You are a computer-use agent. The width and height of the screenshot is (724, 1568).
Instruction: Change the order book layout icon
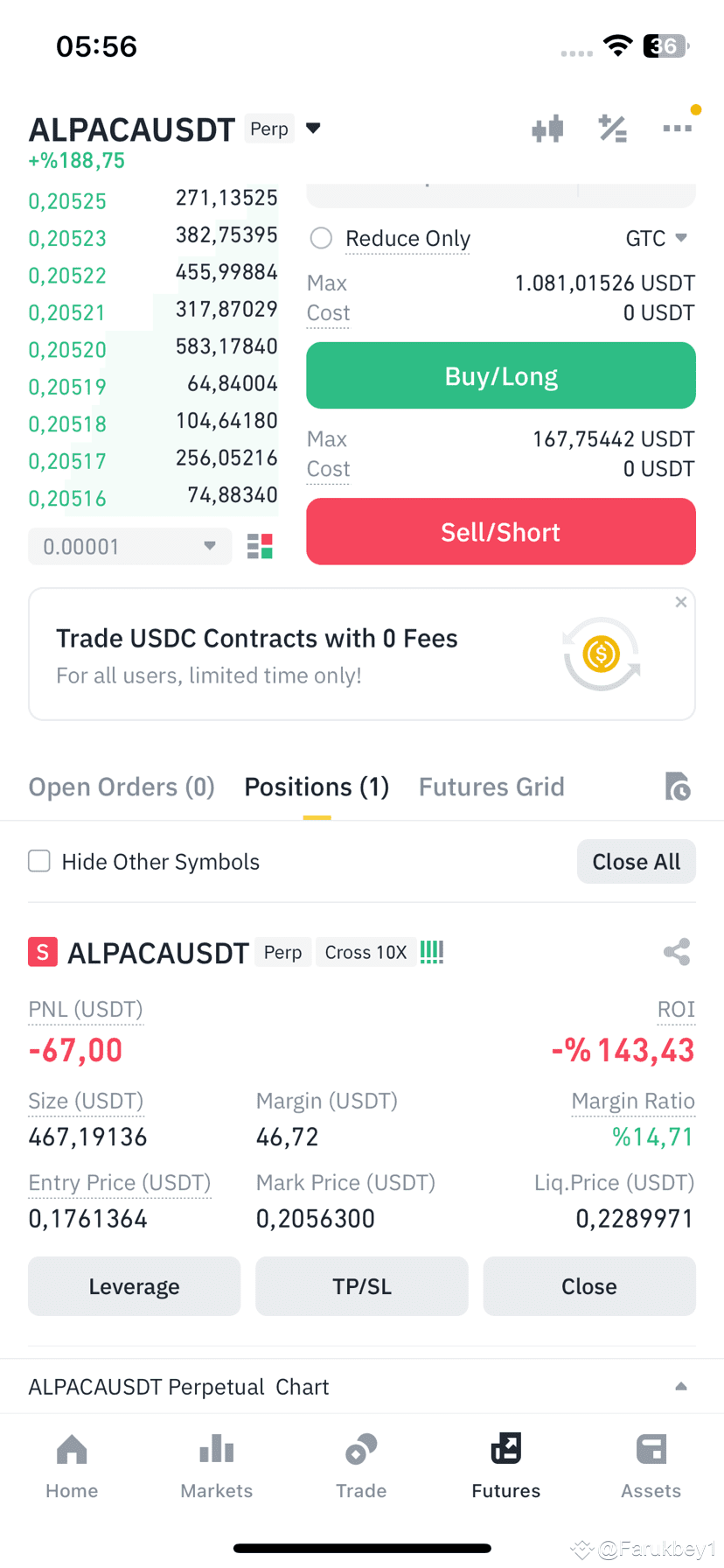[x=260, y=546]
